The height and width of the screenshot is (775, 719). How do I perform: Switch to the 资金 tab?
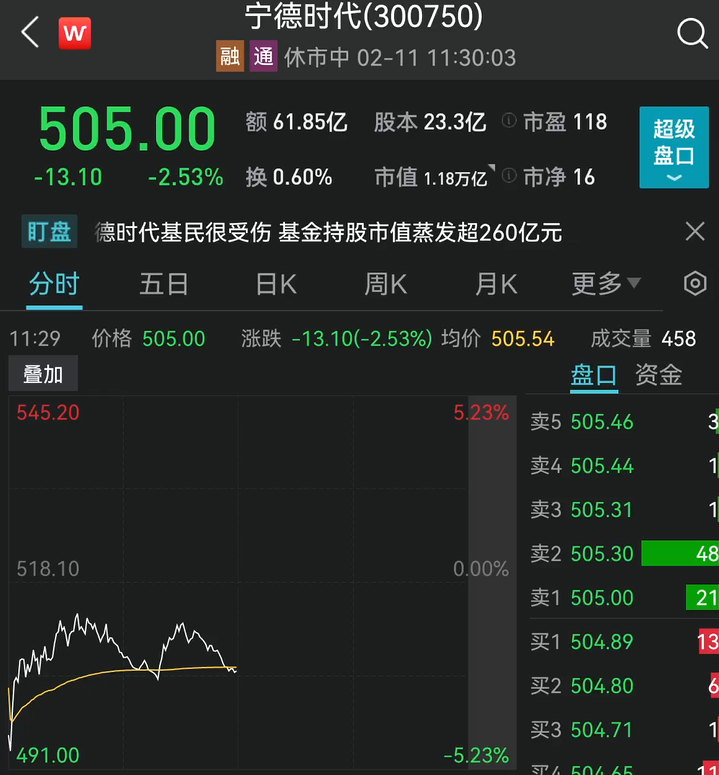pyautogui.click(x=659, y=375)
